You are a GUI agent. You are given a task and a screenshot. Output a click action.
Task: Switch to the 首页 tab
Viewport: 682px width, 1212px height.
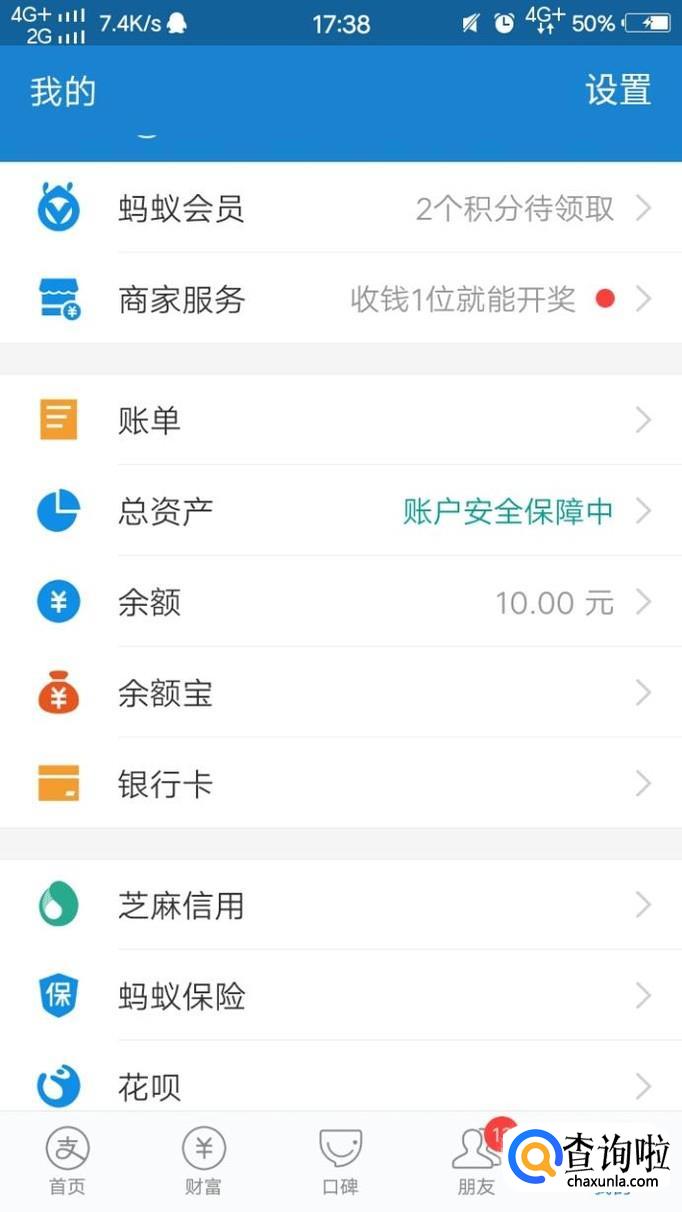click(67, 1162)
